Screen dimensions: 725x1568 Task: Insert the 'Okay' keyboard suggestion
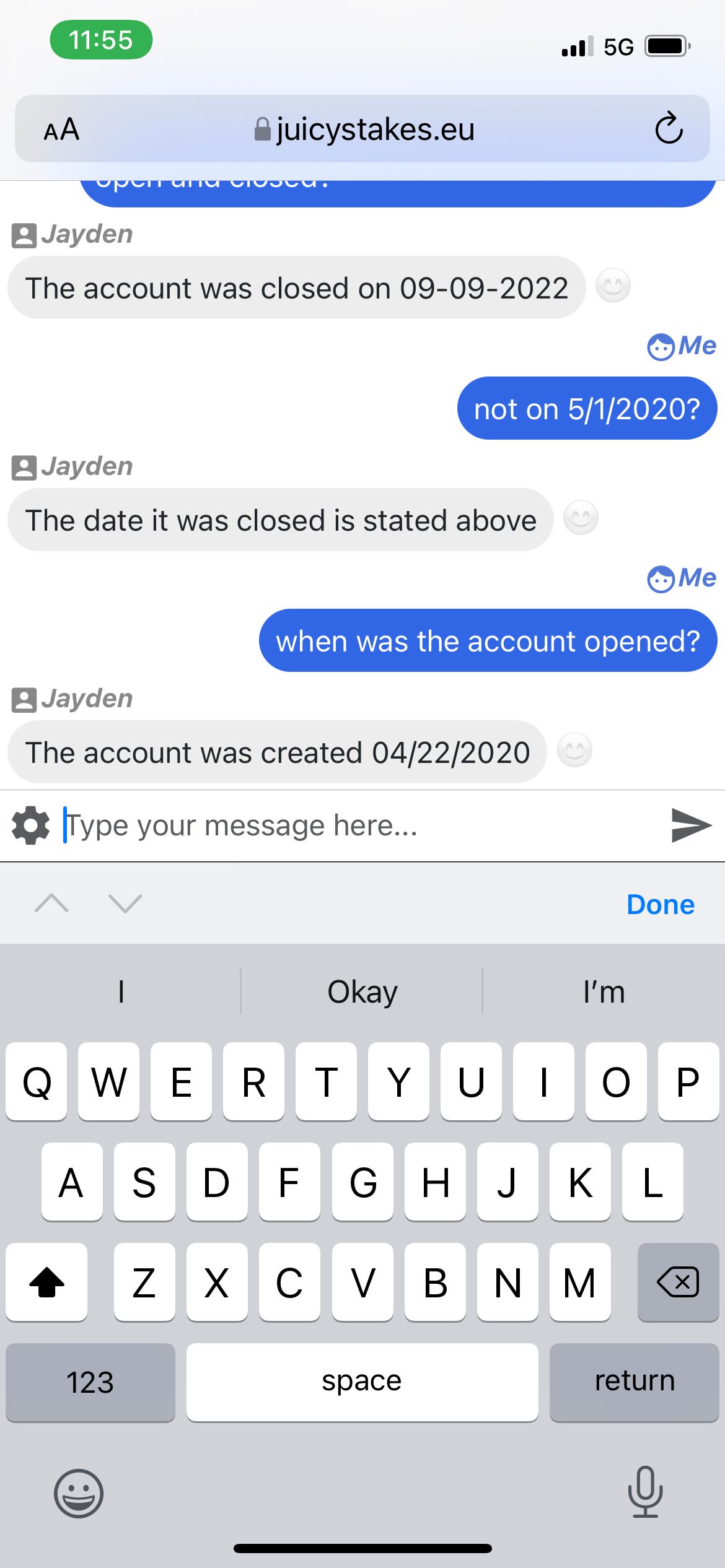[x=362, y=992]
